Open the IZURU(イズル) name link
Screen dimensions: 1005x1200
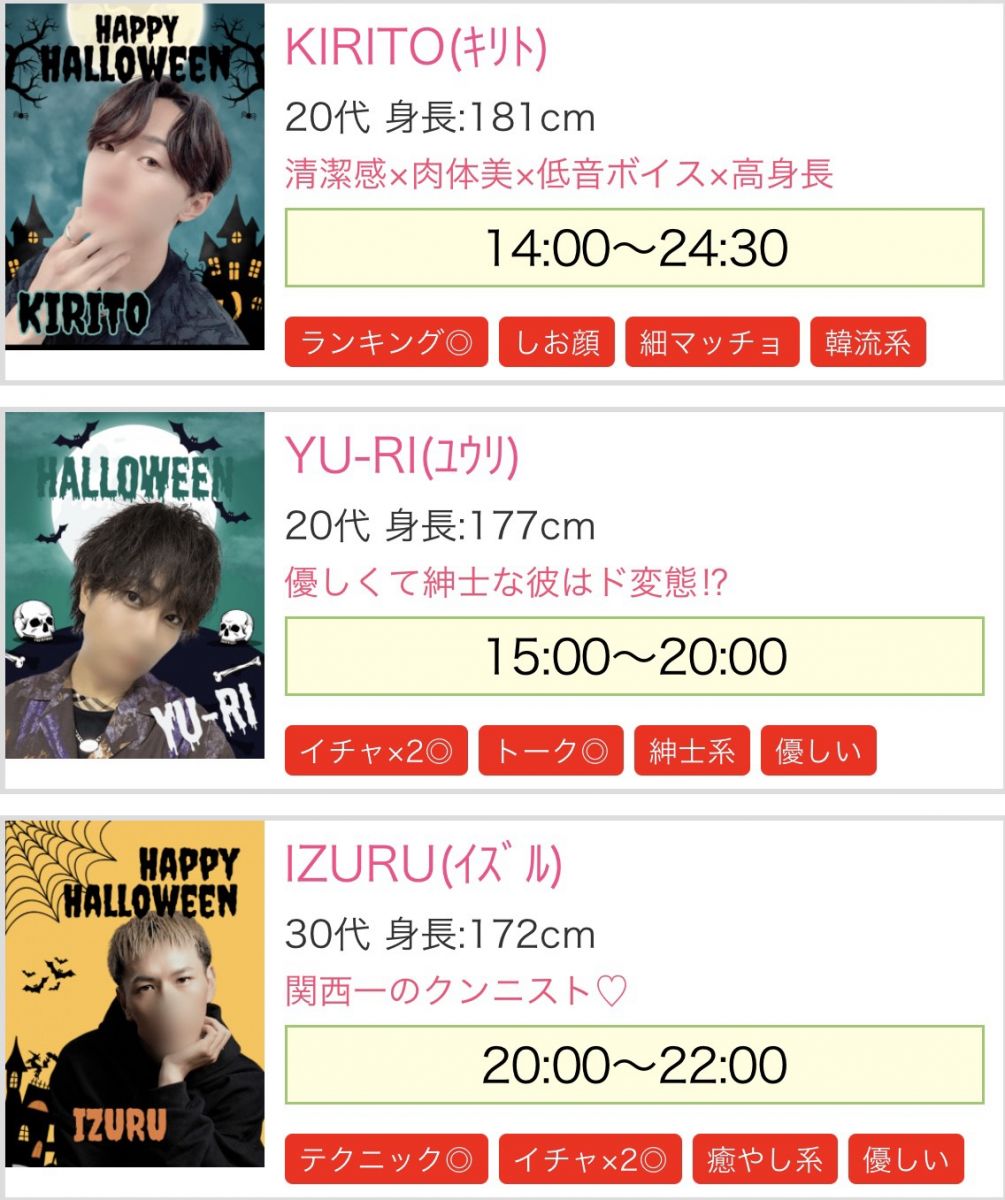(424, 866)
